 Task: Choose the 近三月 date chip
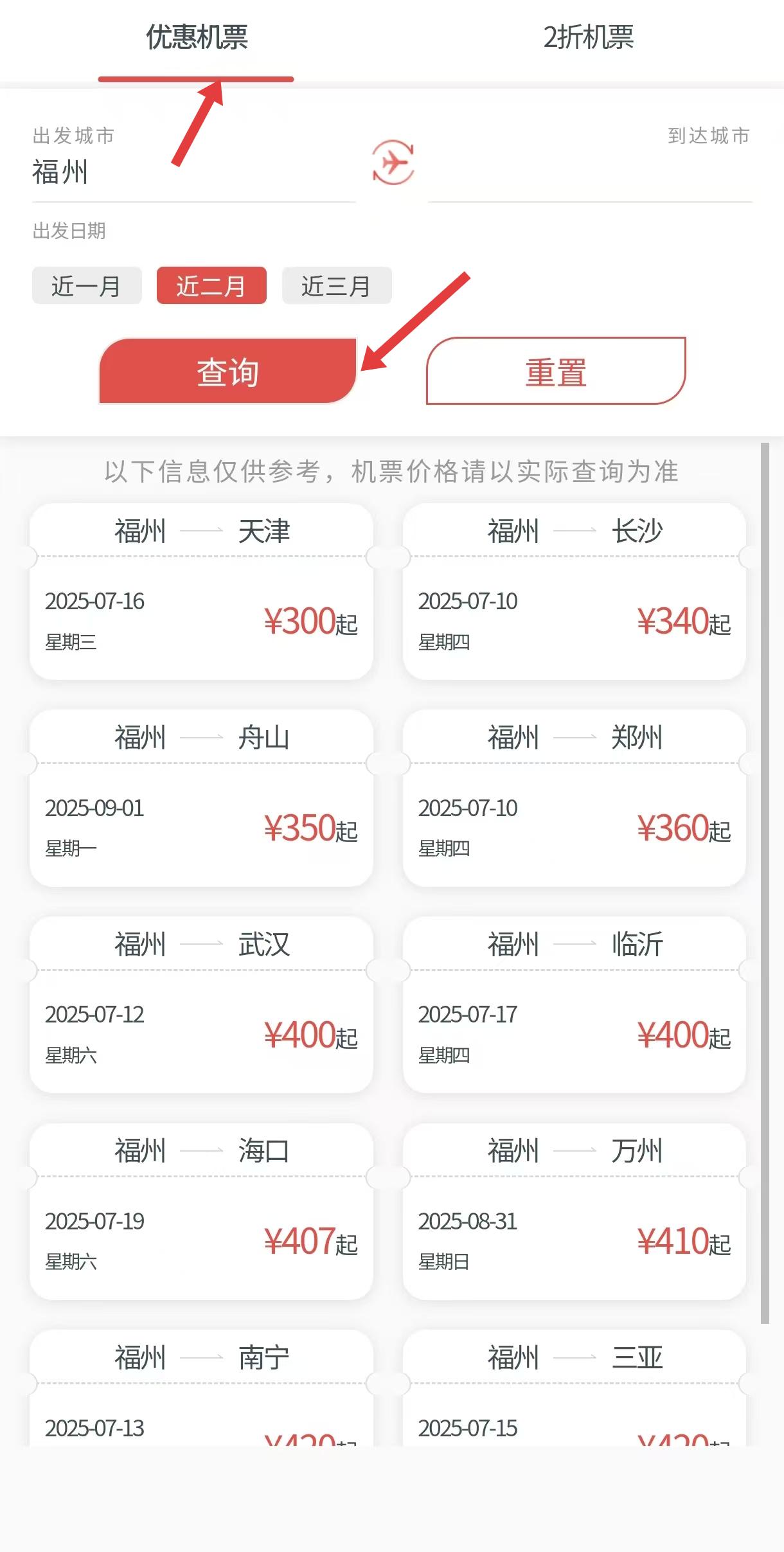(337, 285)
